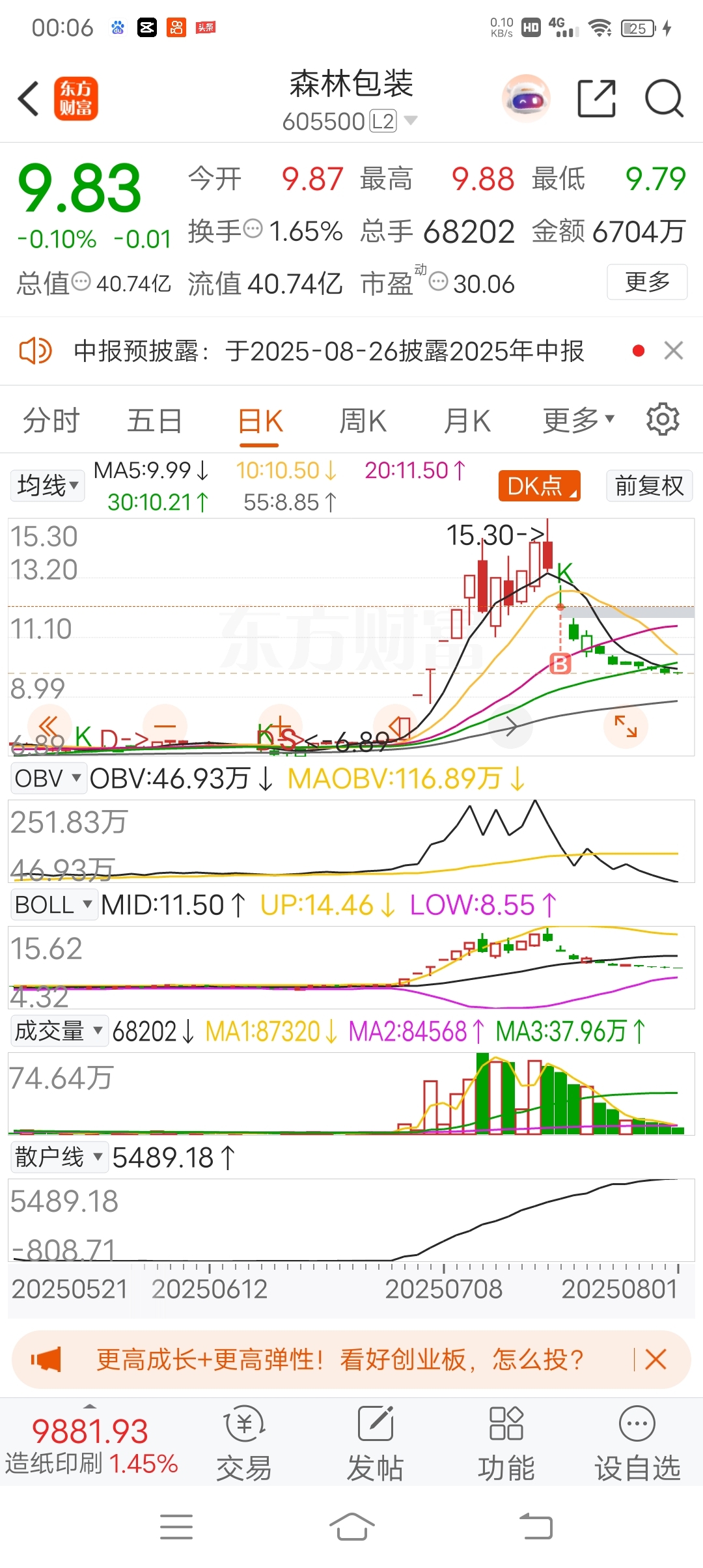The image size is (703, 1568).
Task: Open chart settings gear
Action: pos(663,419)
